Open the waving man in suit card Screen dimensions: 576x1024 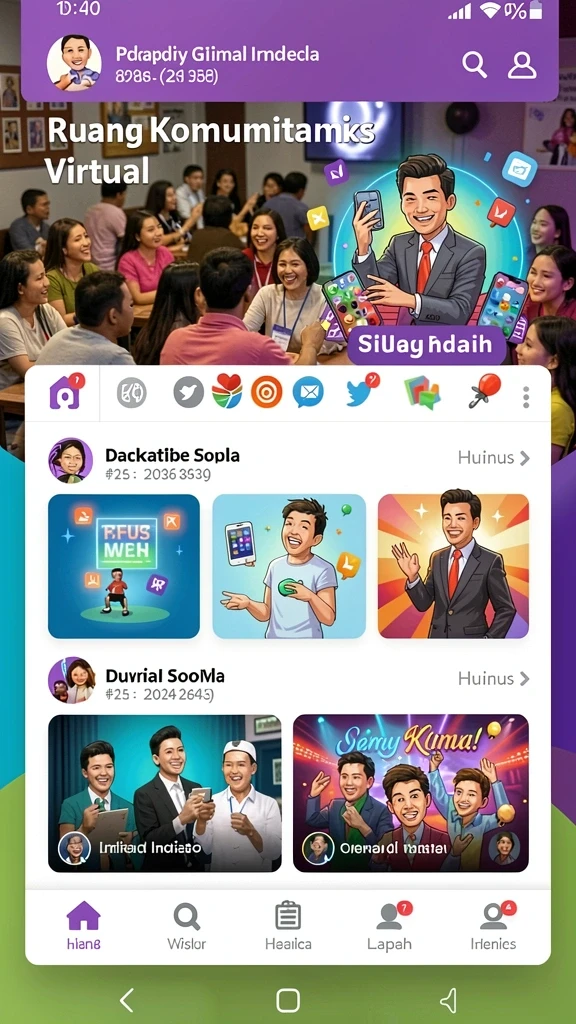point(453,566)
